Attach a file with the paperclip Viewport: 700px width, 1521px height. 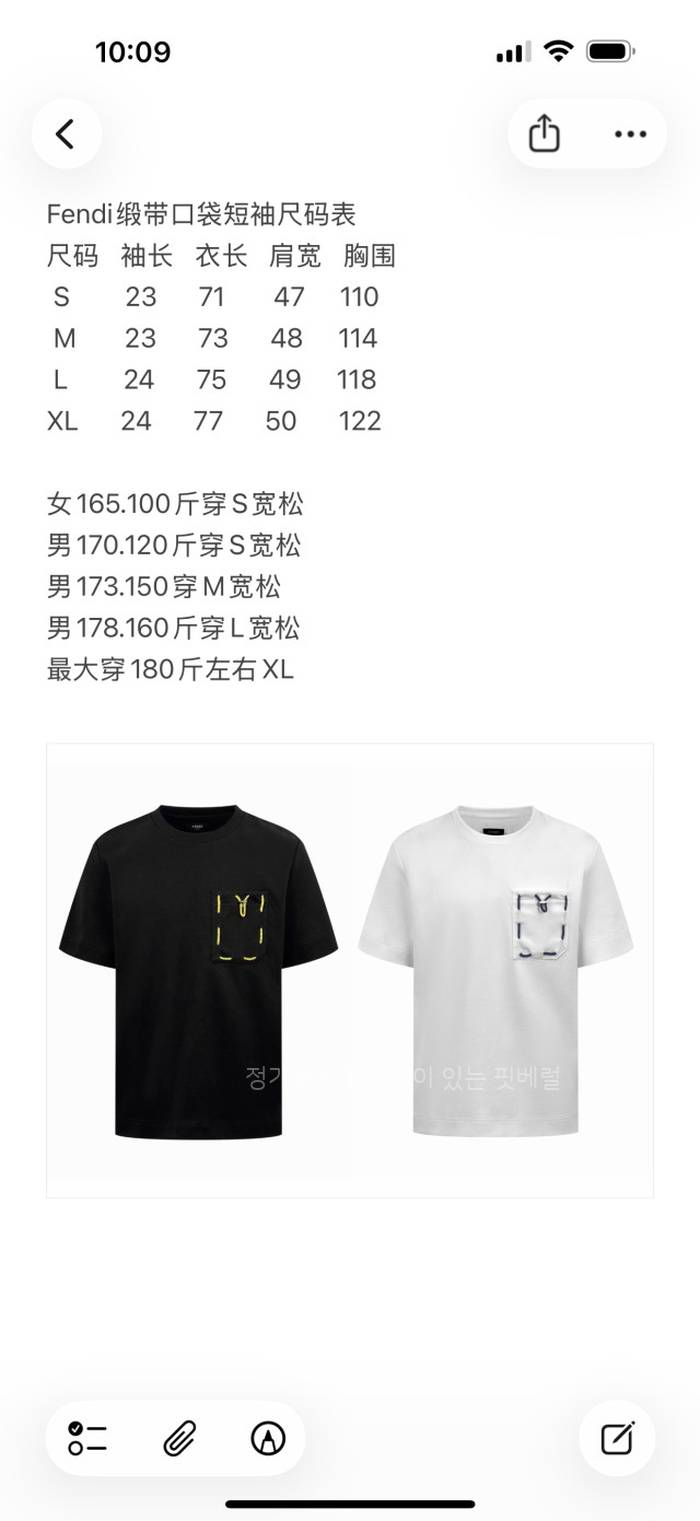tap(179, 1438)
